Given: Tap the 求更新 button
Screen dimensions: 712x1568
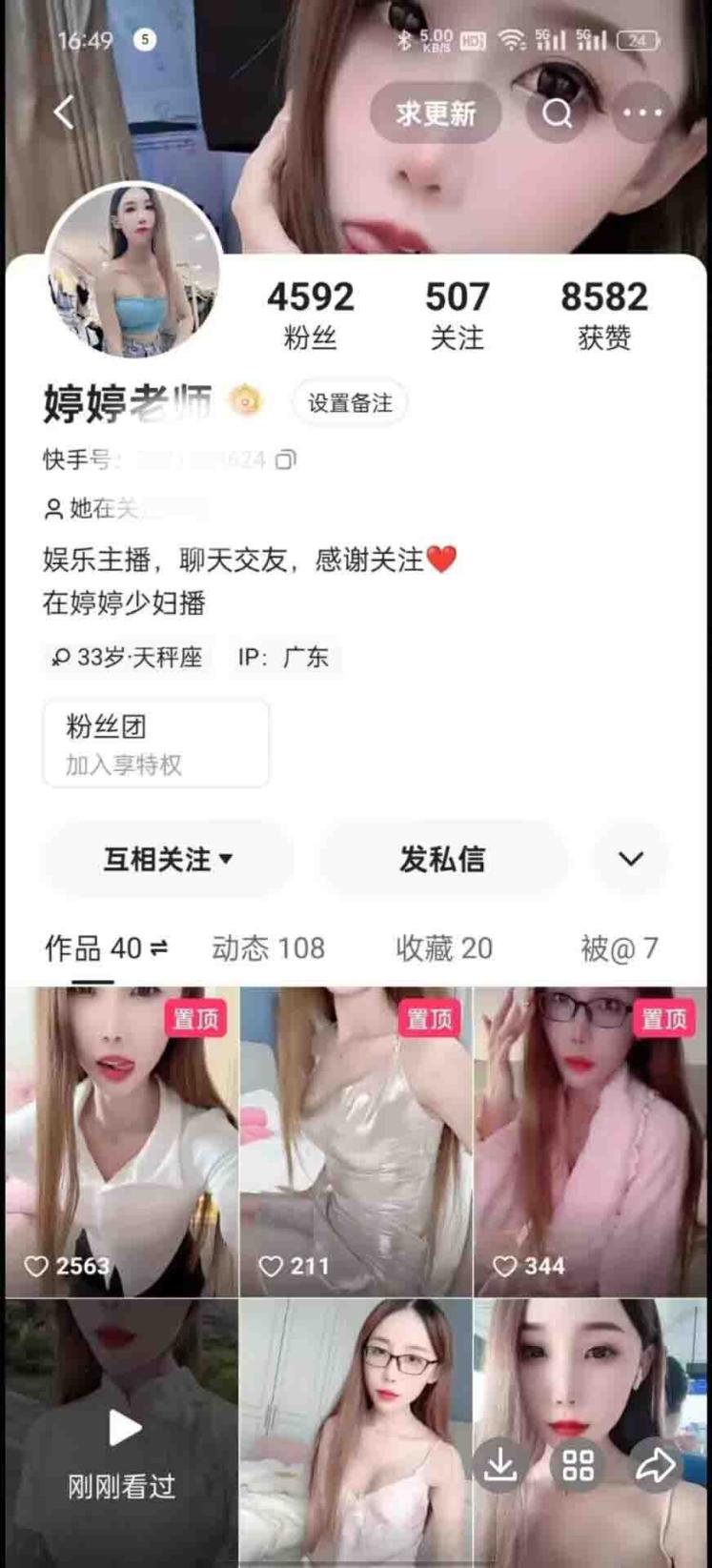Looking at the screenshot, I should [436, 113].
